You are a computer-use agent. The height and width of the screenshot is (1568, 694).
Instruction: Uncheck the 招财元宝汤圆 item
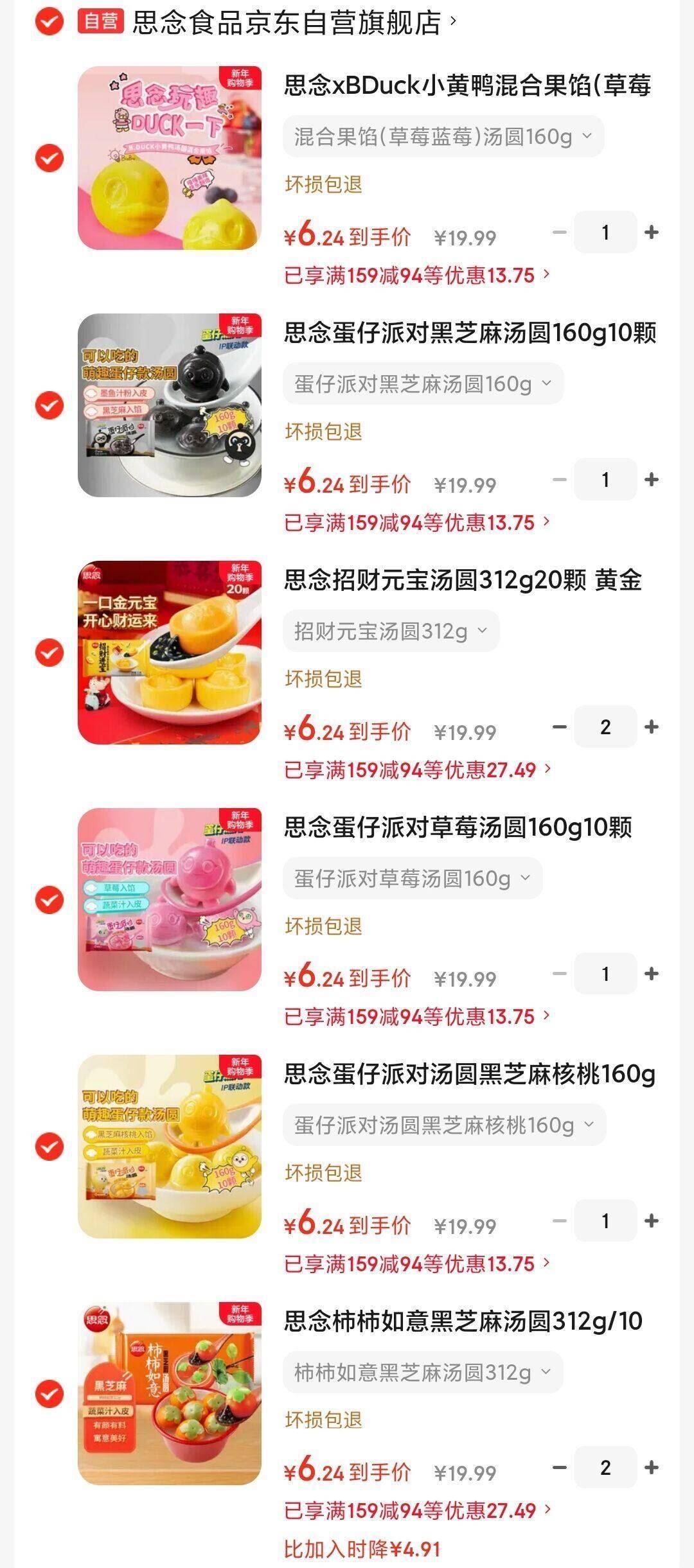tap(49, 653)
